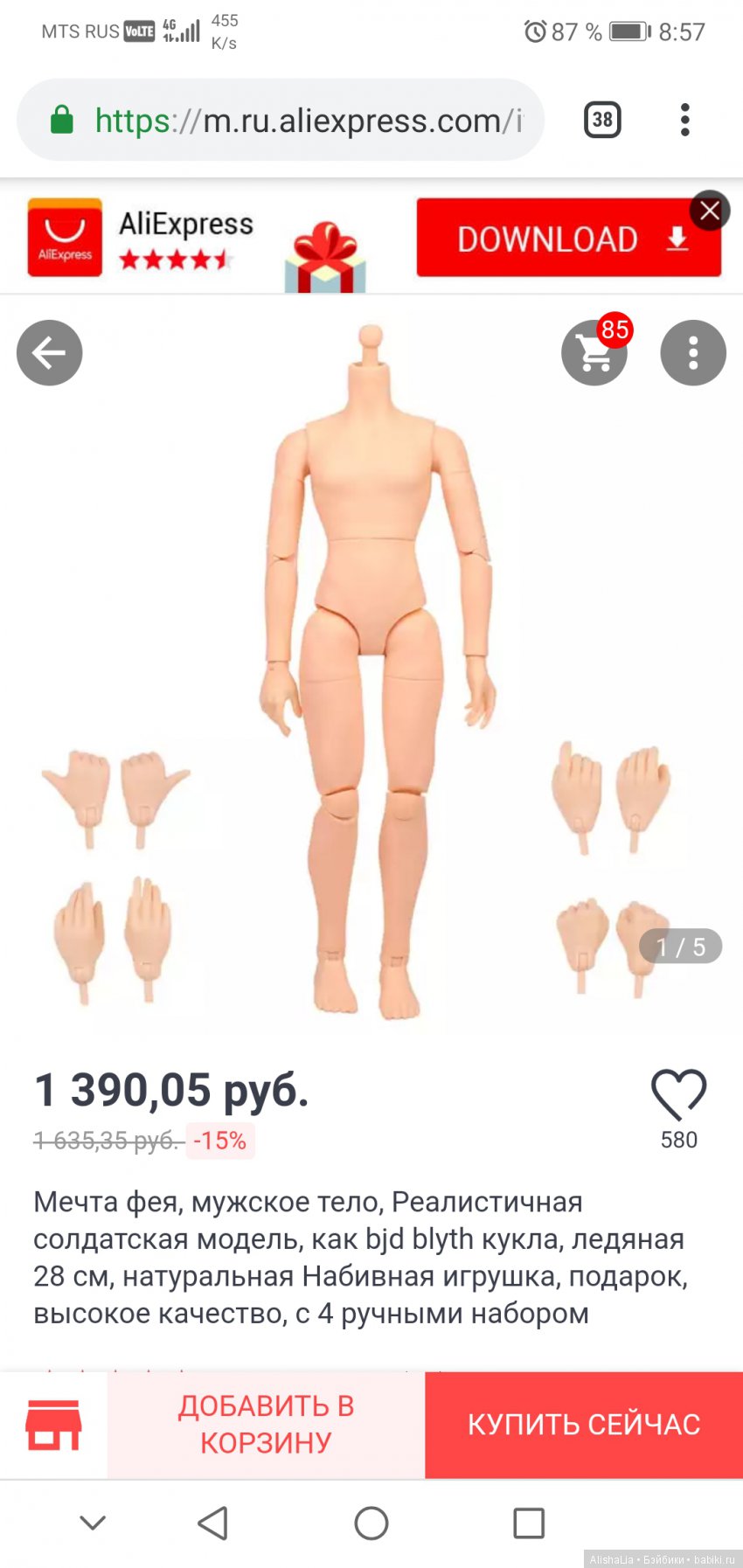Open the shopping cart
743x1568 pixels.
click(x=594, y=353)
